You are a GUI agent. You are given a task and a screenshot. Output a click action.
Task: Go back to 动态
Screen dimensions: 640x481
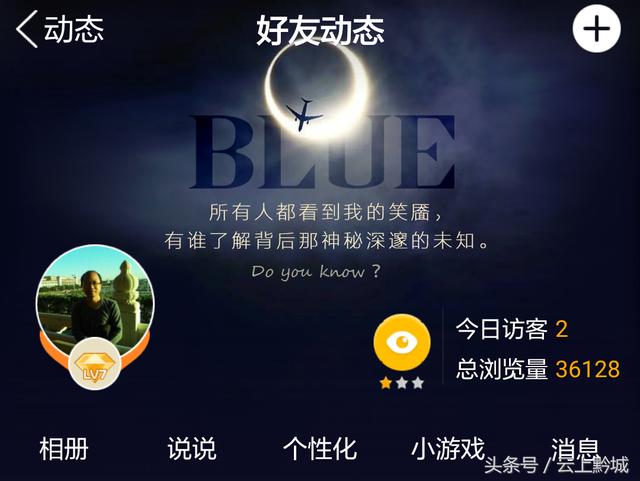[60, 29]
